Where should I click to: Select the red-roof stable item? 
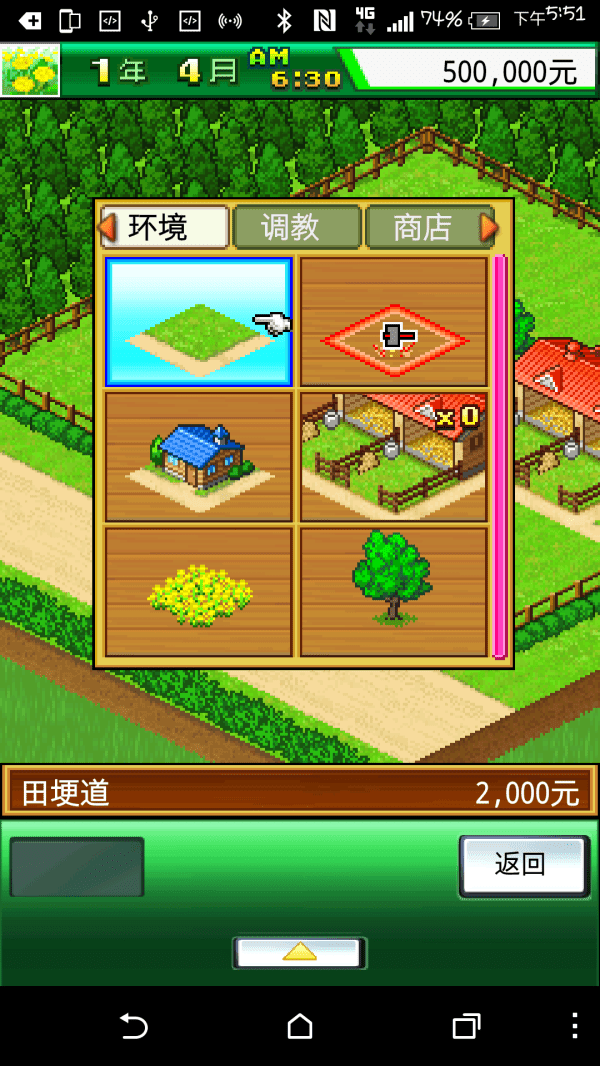394,457
